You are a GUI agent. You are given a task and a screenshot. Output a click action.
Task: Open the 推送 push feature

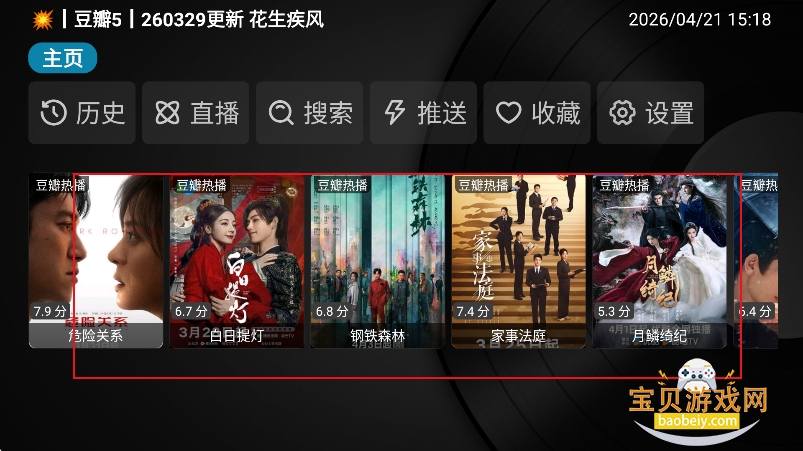pos(424,113)
